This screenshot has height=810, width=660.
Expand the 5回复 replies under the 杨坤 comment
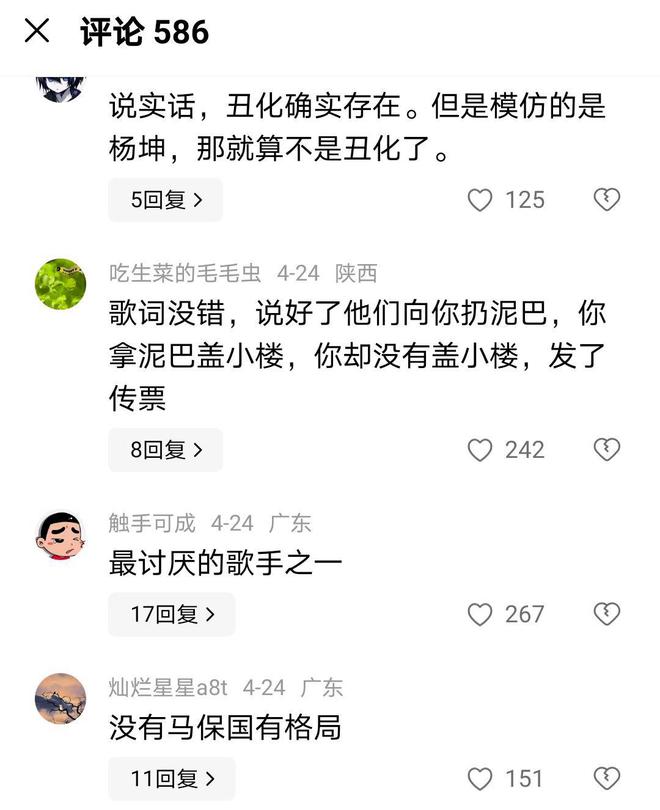coord(166,200)
